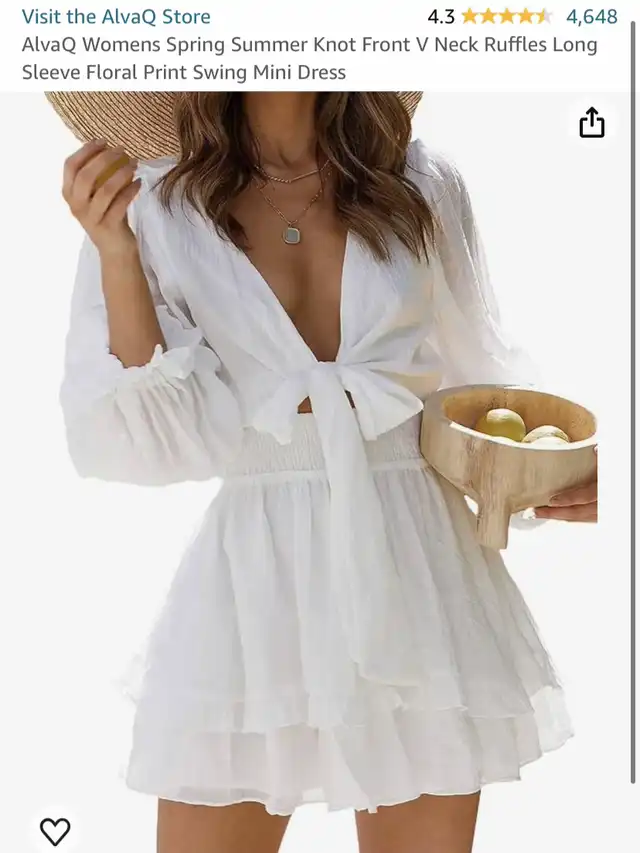Screen dimensions: 640x853
Task: Add dress to wish list with heart
Action: point(55,830)
